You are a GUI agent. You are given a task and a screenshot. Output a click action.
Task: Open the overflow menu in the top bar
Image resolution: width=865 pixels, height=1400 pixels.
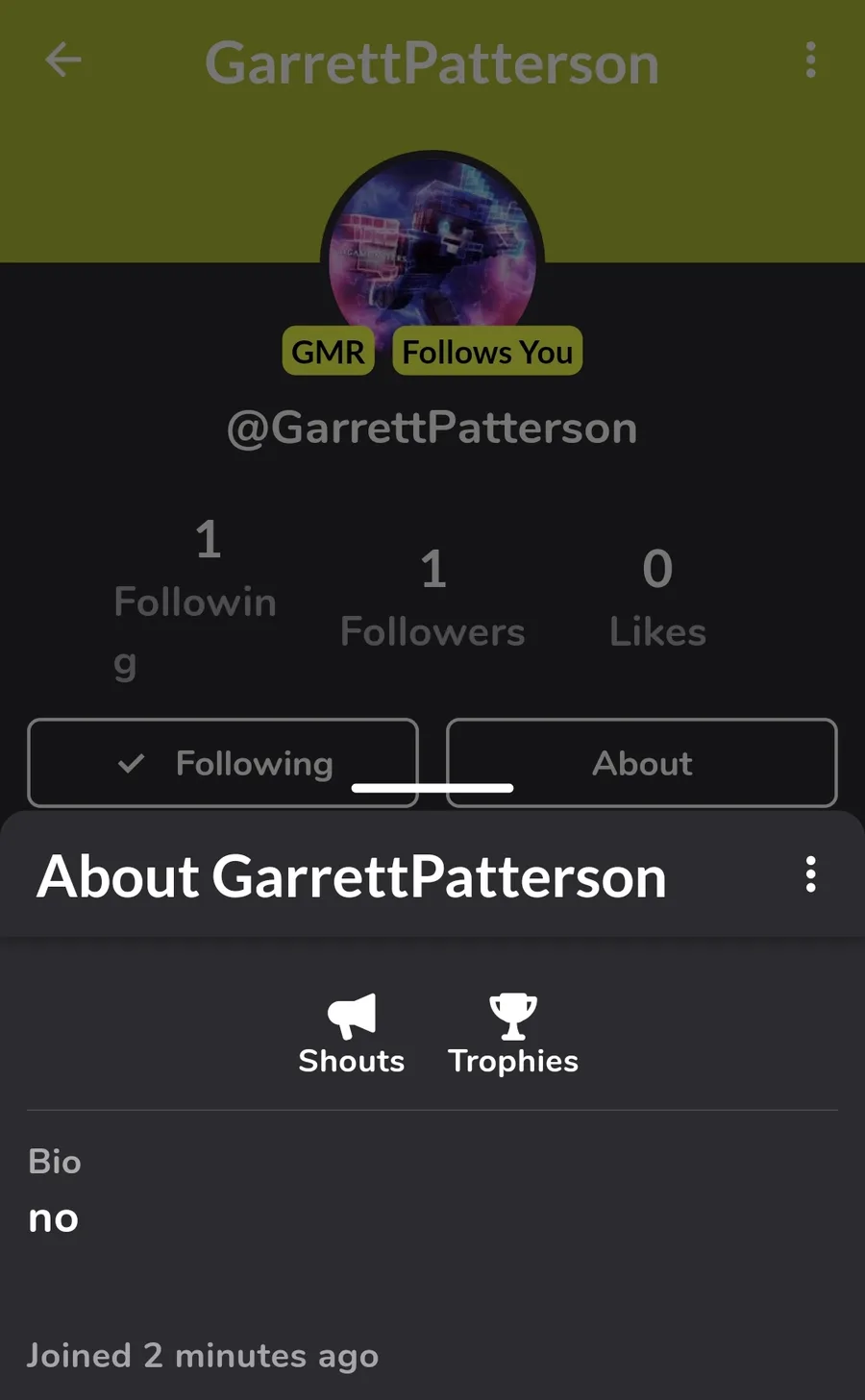click(x=810, y=61)
